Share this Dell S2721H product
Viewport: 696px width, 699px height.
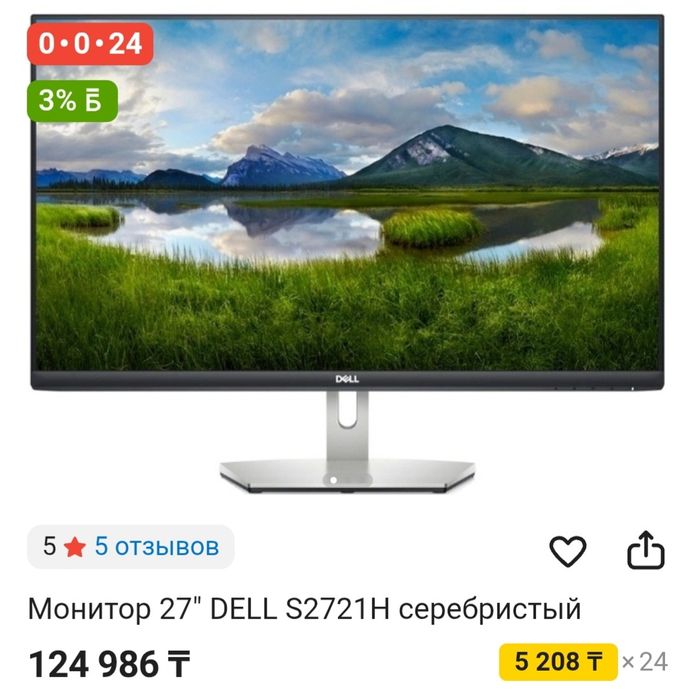click(x=645, y=549)
